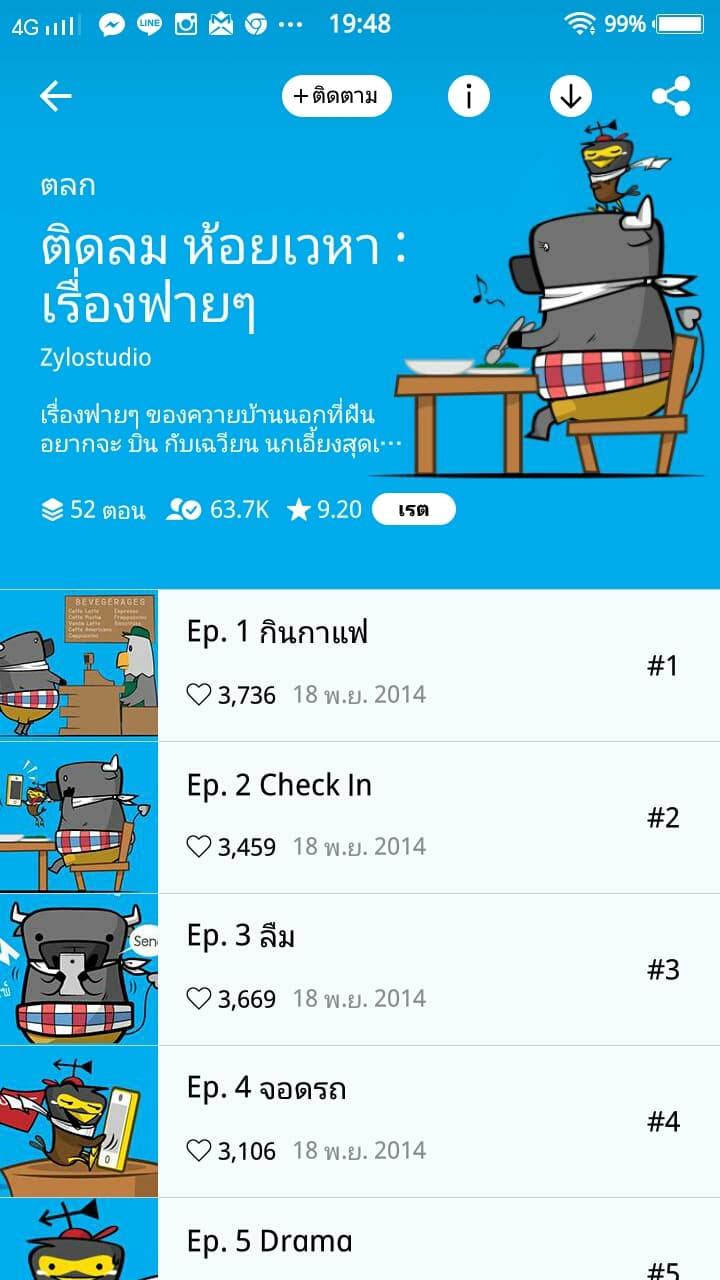Screen dimensions: 720x1280
Task: Follow this comic with ติดตาม button
Action: coord(336,96)
